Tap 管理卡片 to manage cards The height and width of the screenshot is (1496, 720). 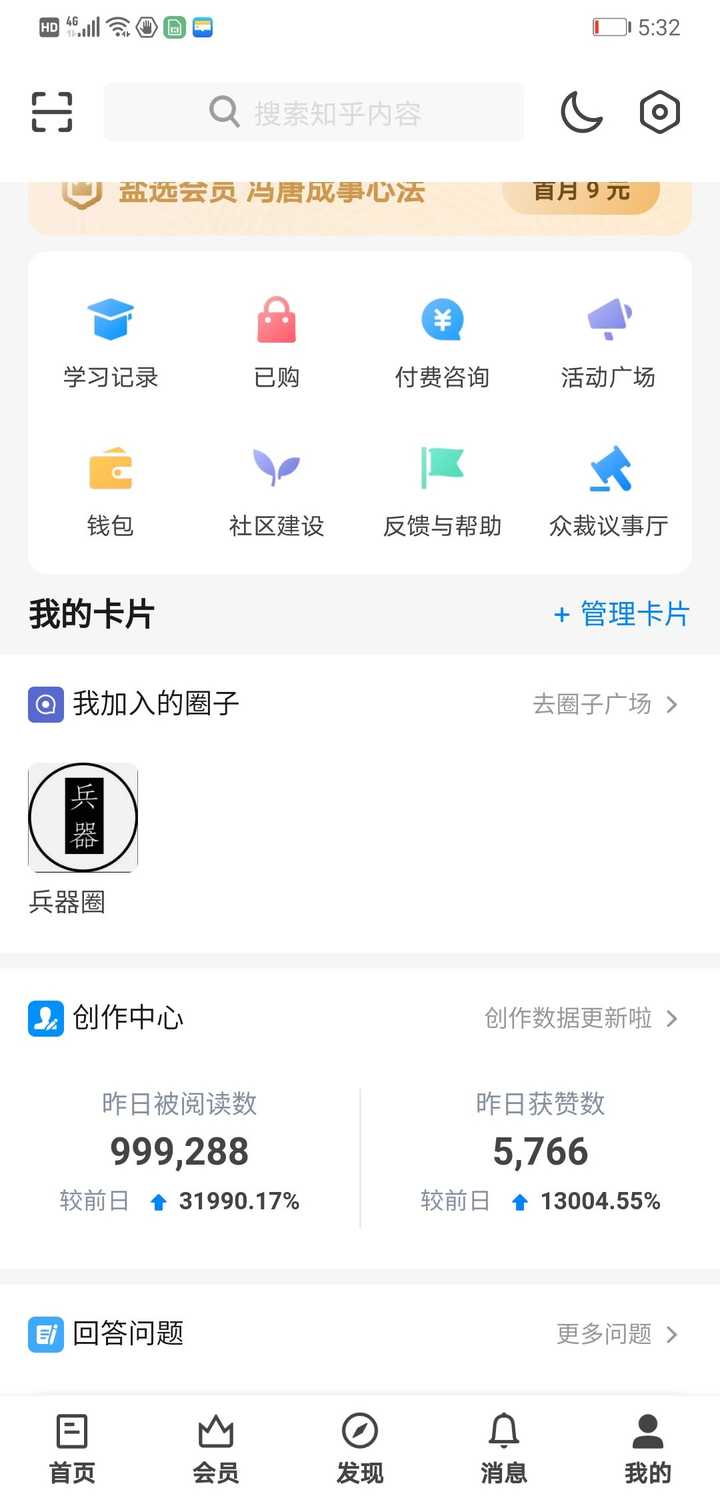coord(622,614)
